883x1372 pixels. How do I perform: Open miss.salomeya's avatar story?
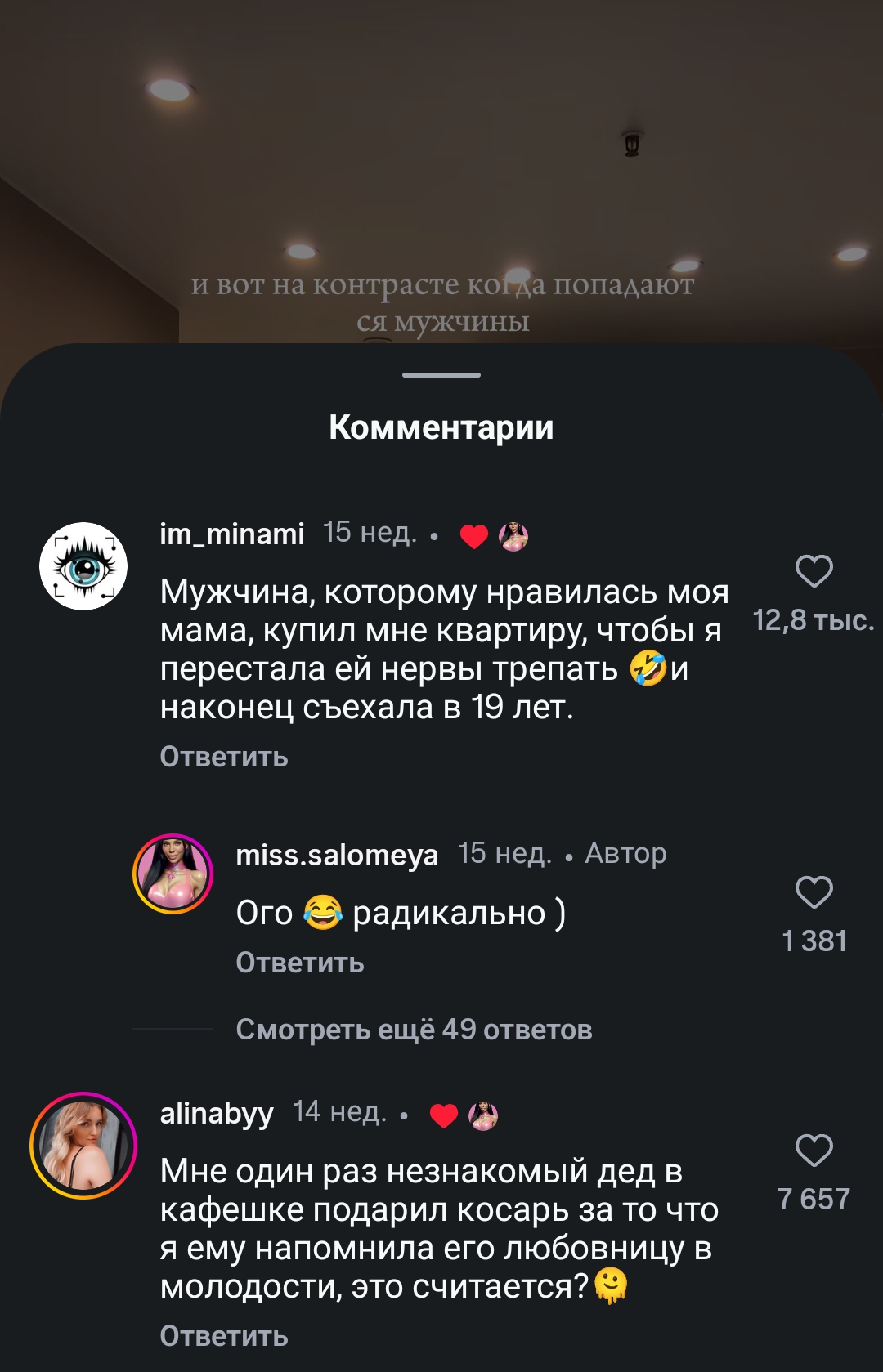173,874
